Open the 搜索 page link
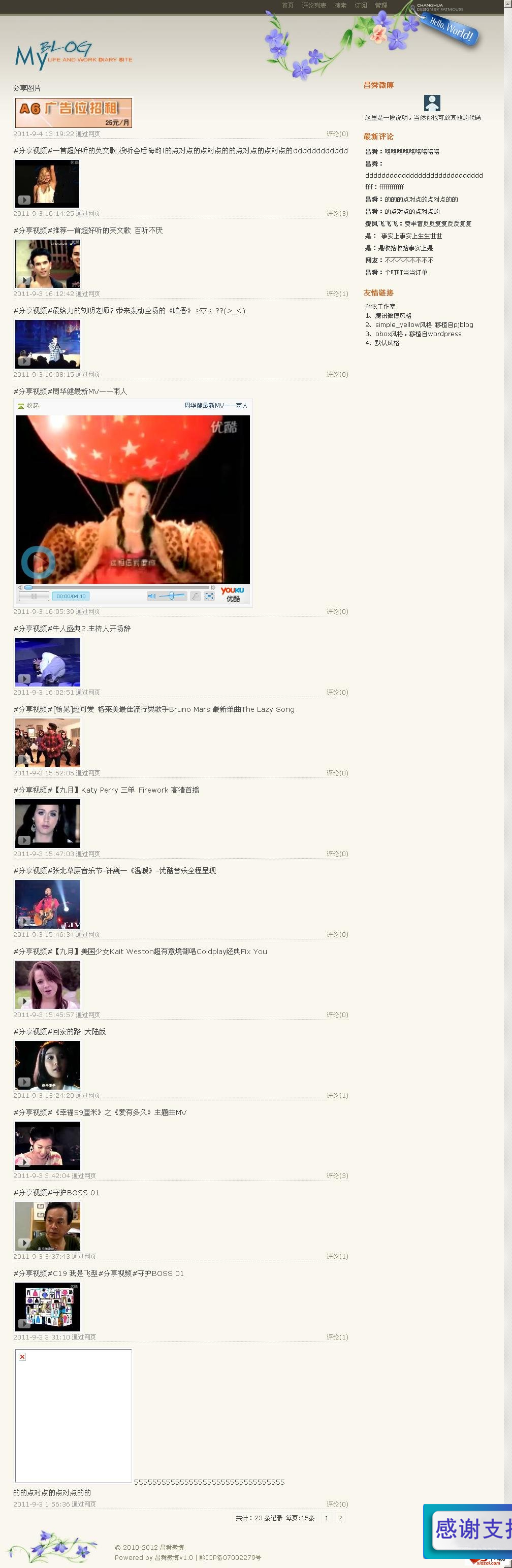 [340, 6]
